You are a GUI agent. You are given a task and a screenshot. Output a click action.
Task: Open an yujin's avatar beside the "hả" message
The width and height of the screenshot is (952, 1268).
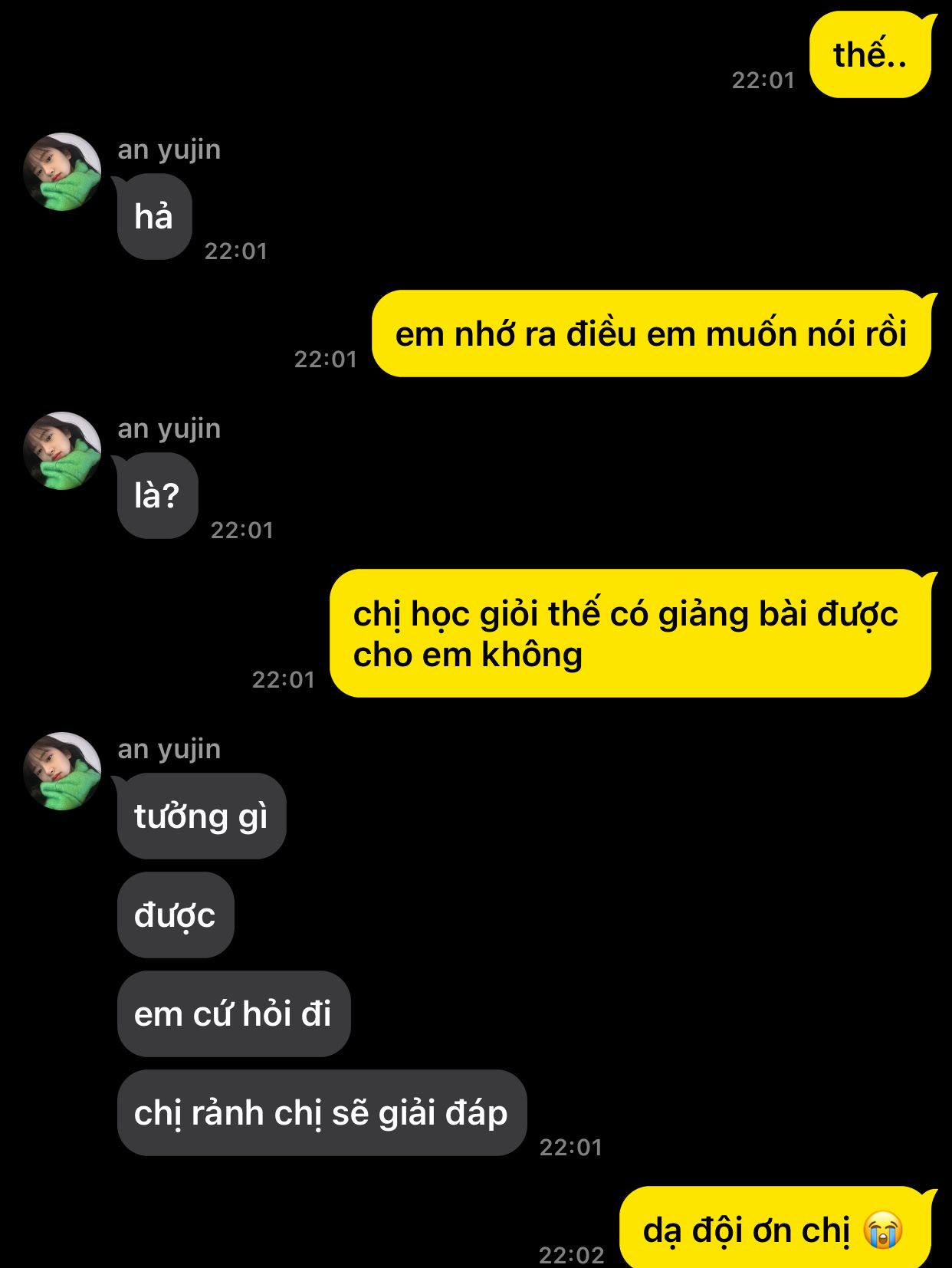(x=62, y=172)
